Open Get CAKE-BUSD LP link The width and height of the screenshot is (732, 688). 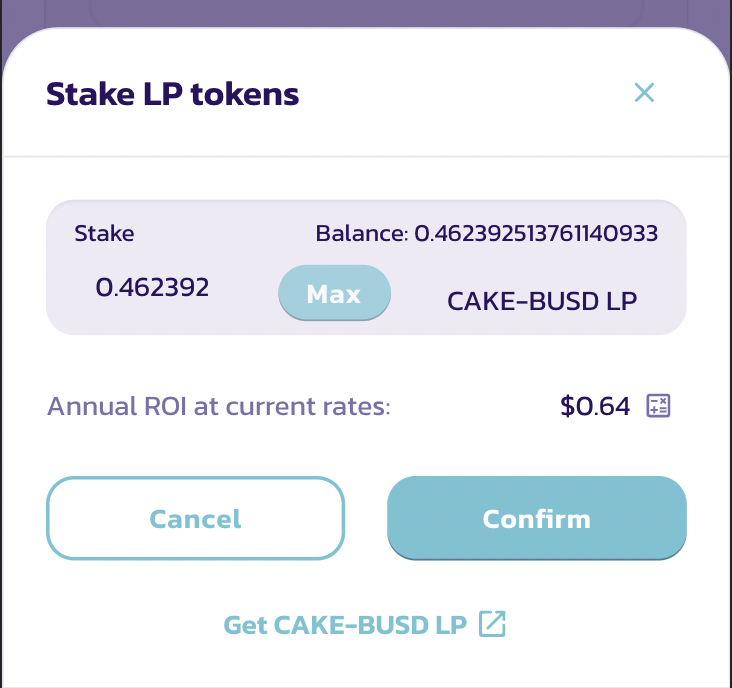click(x=365, y=625)
